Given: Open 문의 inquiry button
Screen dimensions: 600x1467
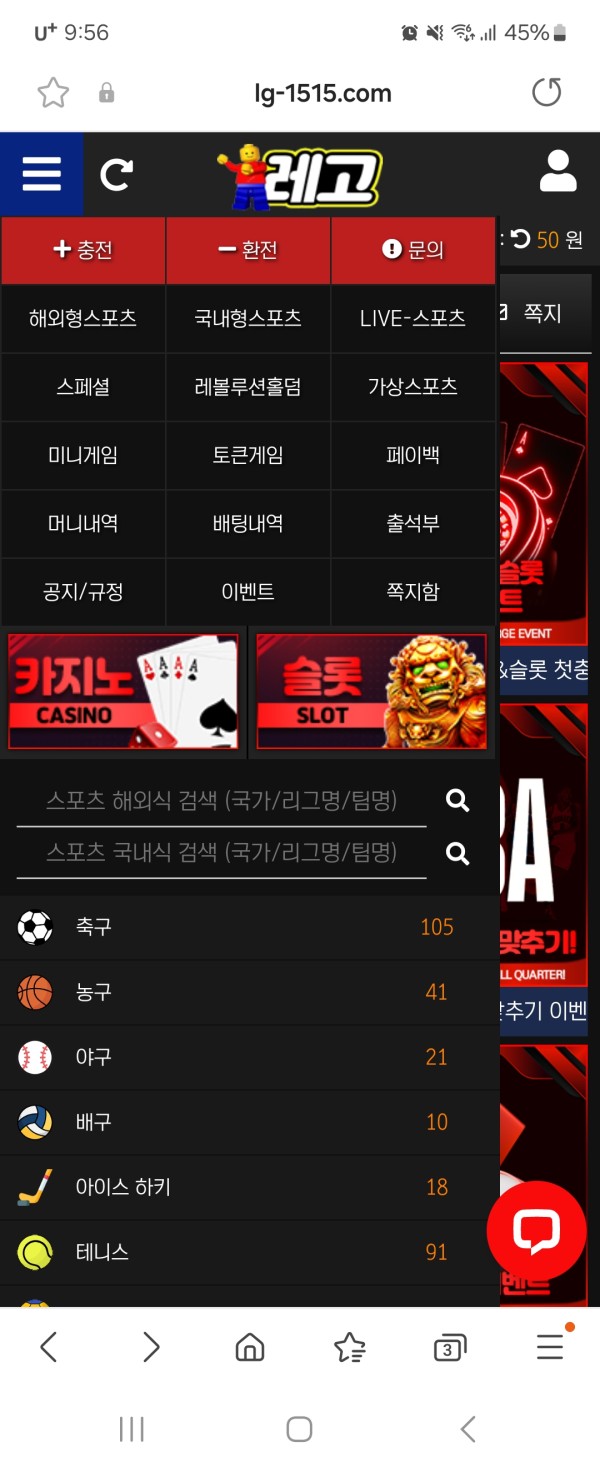Looking at the screenshot, I should pyautogui.click(x=413, y=250).
